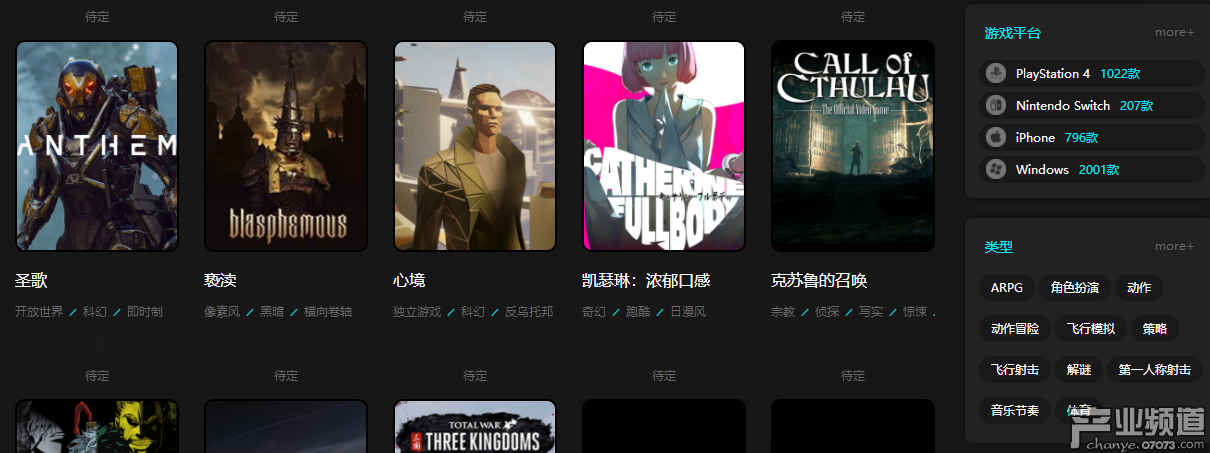Open the 心境 game card
The height and width of the screenshot is (453, 1210).
(x=475, y=145)
